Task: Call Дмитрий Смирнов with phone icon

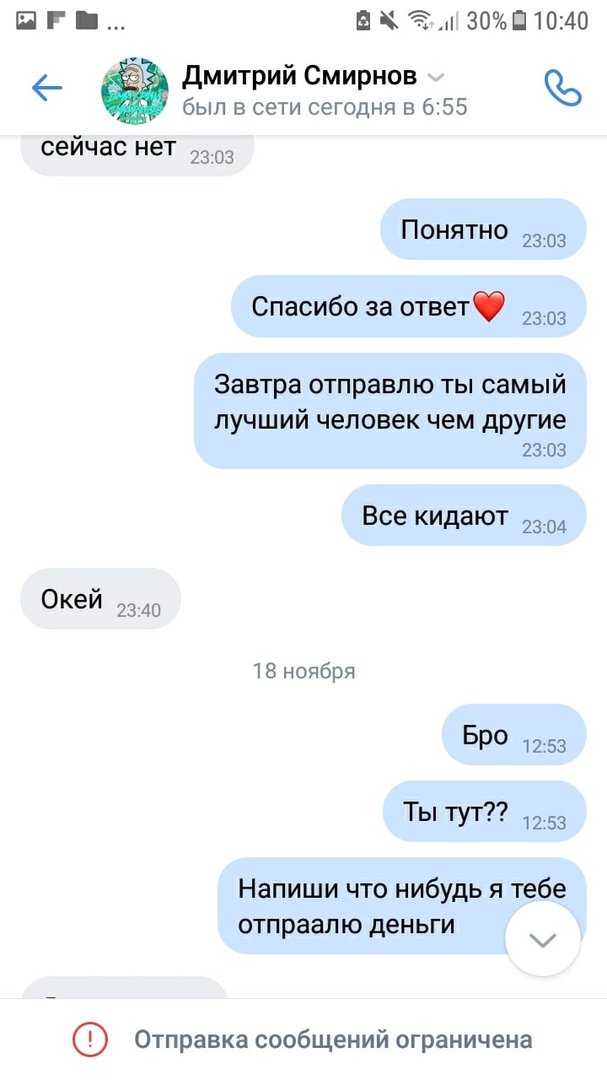Action: point(562,89)
